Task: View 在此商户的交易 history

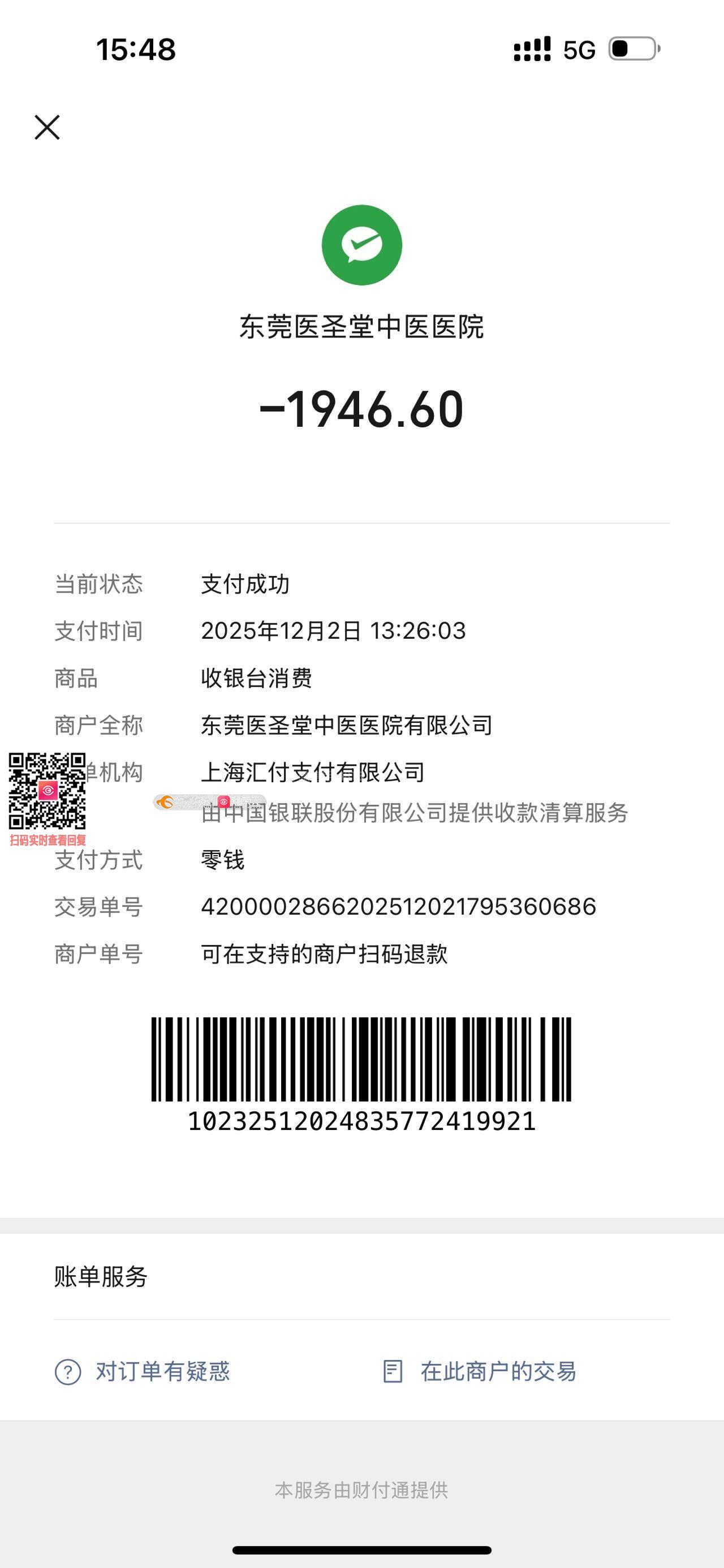Action: (480, 1371)
